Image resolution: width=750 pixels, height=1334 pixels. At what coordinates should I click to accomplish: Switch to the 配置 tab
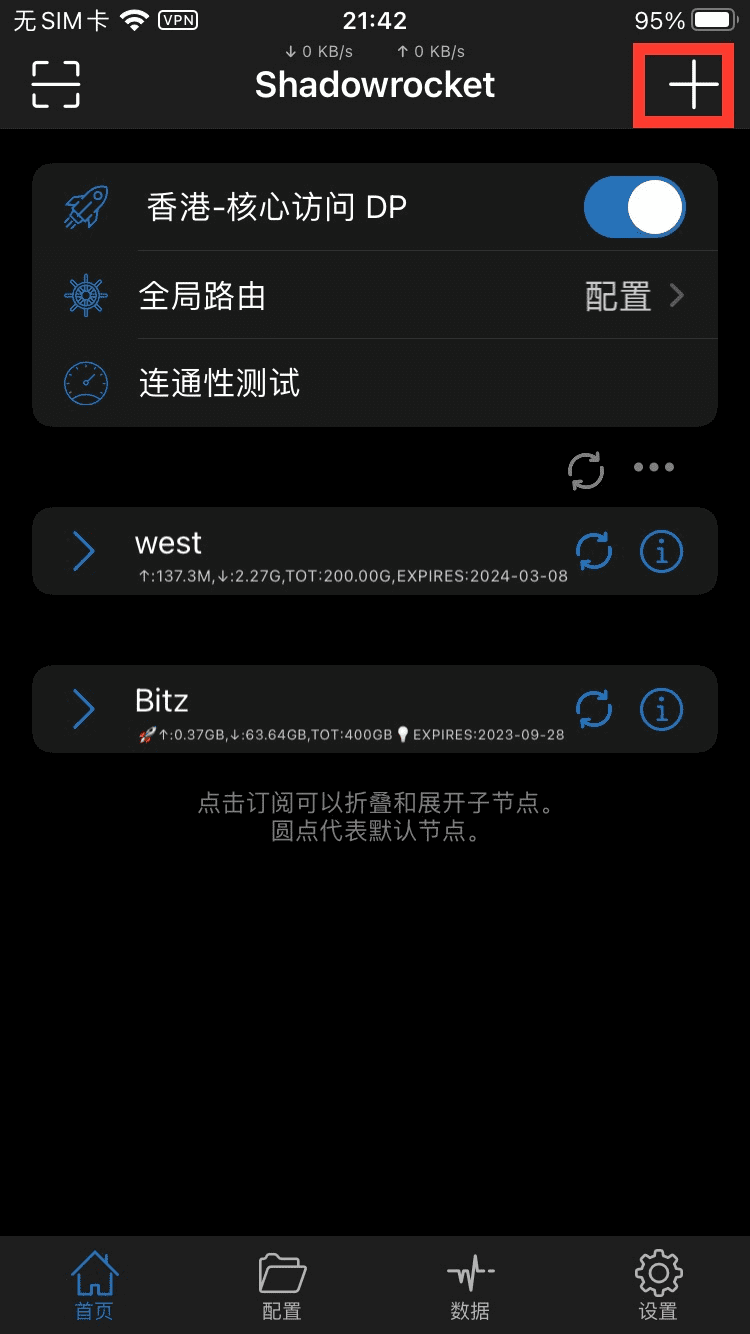[281, 1285]
